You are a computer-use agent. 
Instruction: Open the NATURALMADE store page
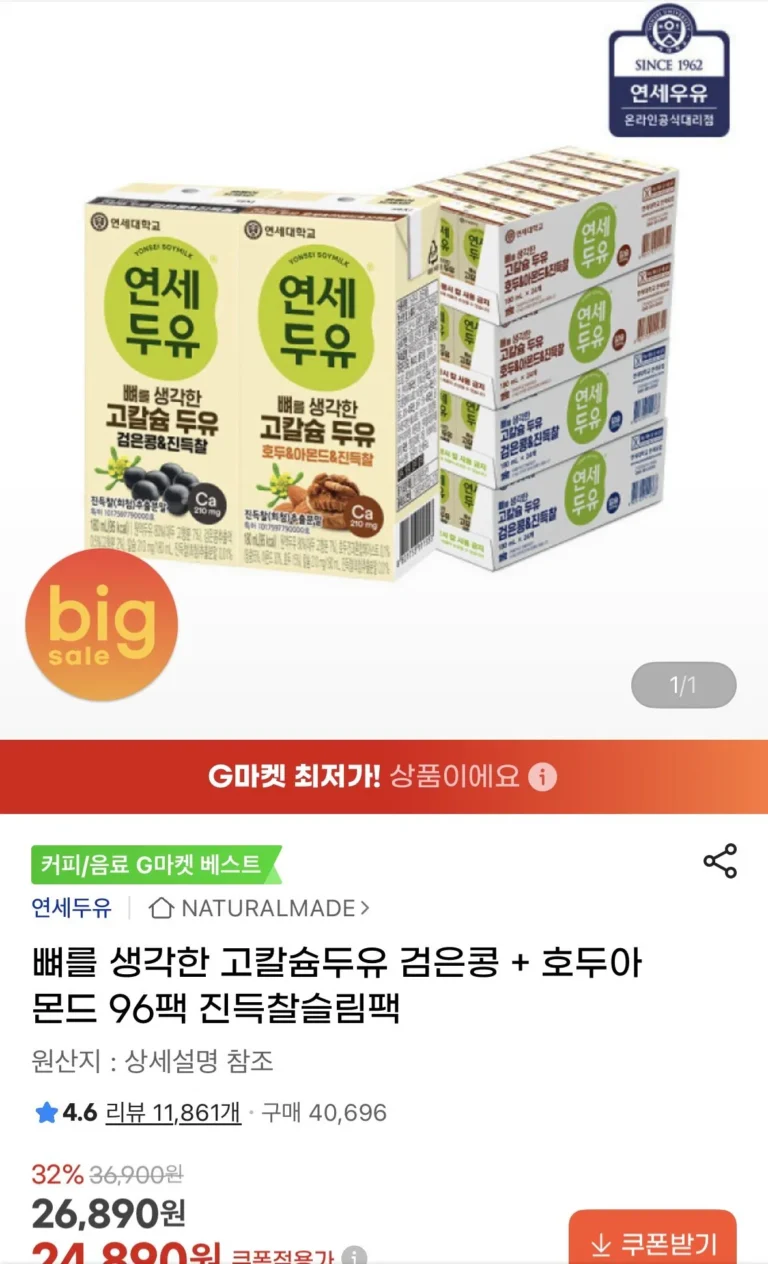click(259, 908)
